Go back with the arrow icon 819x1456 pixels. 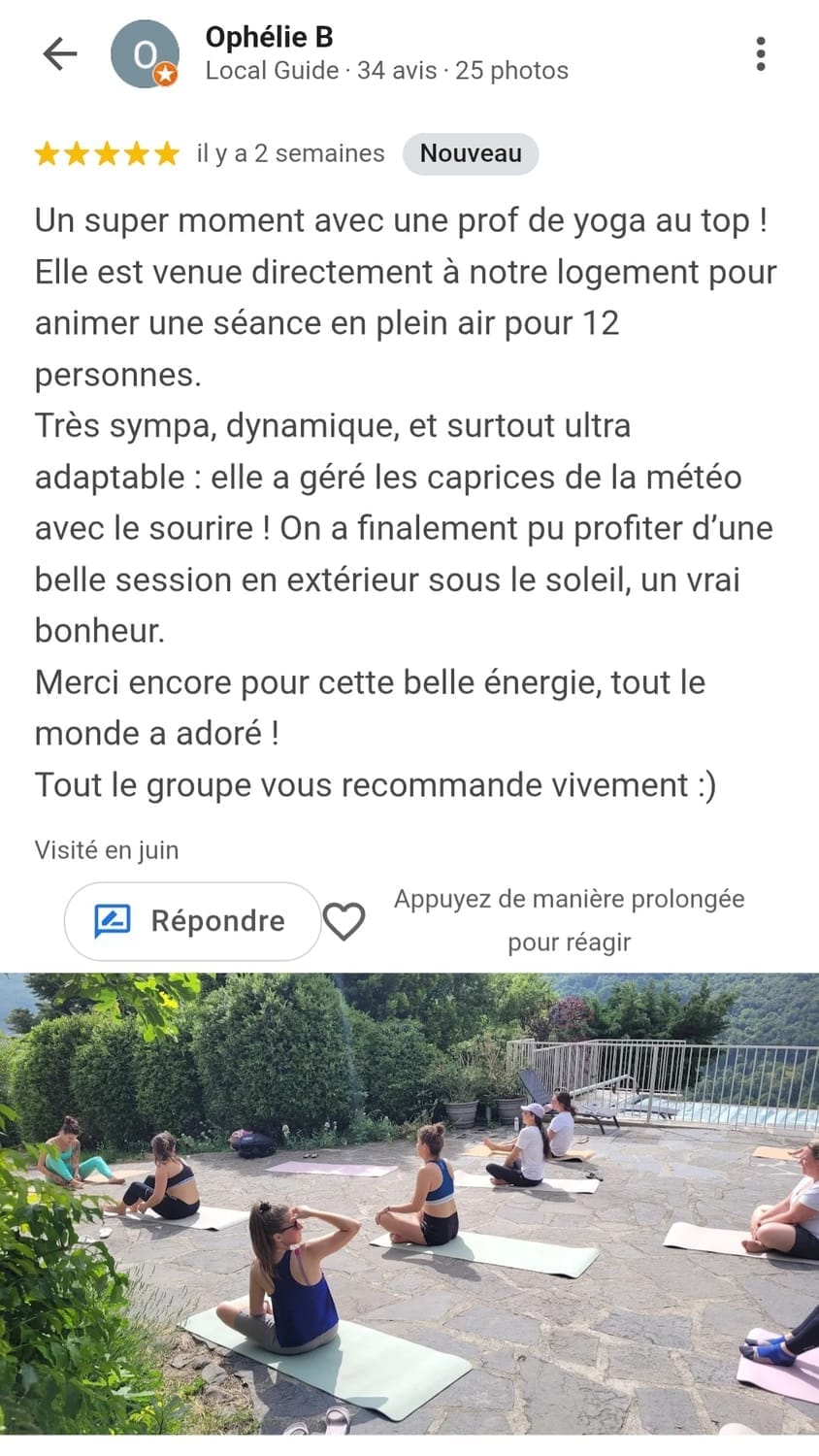click(x=60, y=53)
